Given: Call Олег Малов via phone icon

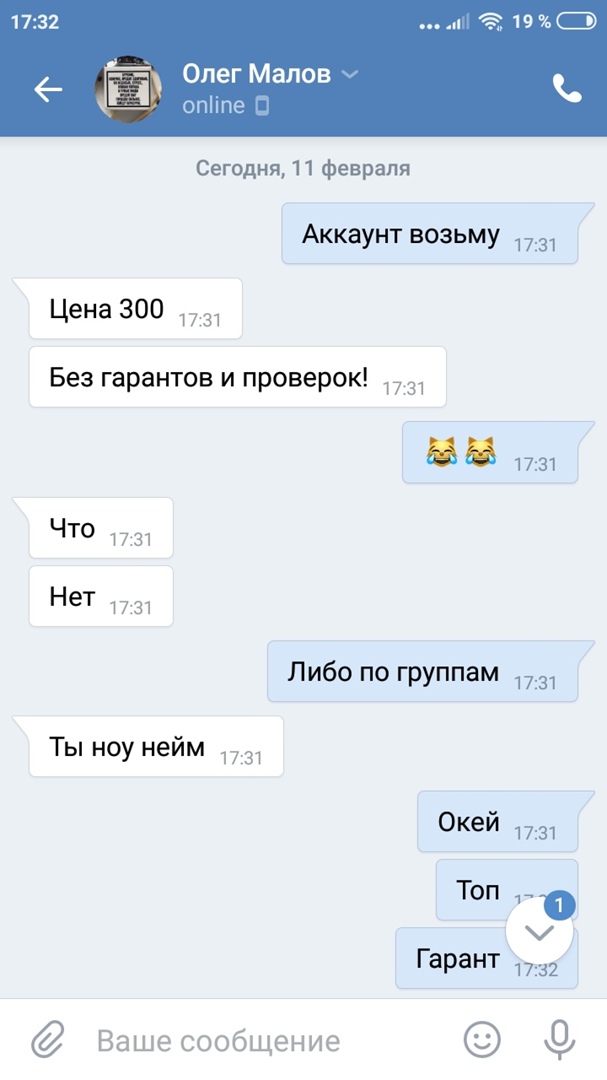Looking at the screenshot, I should click(x=566, y=89).
